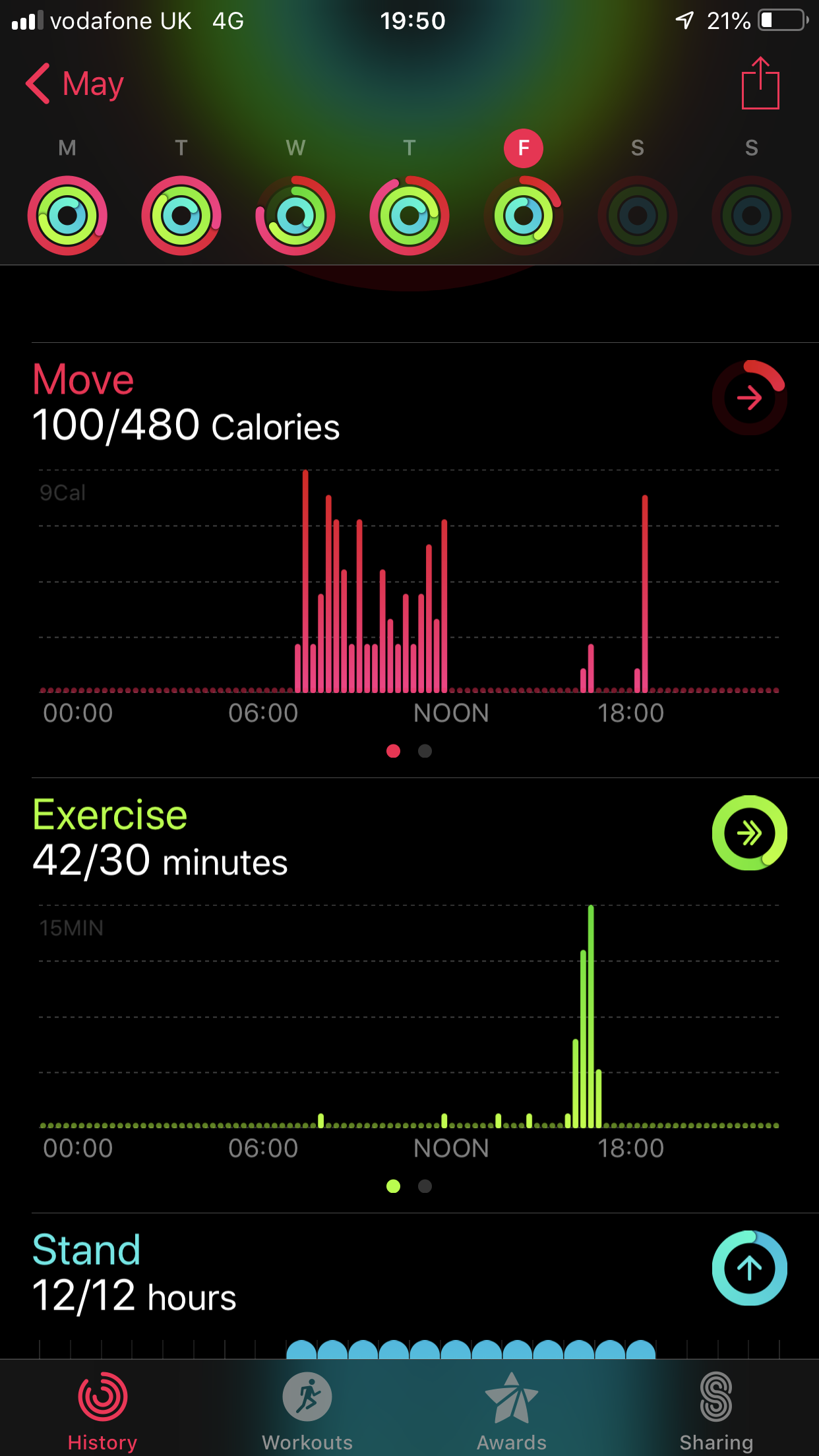Select Thursday's activity rings
This screenshot has width=819, height=1456.
click(x=409, y=216)
